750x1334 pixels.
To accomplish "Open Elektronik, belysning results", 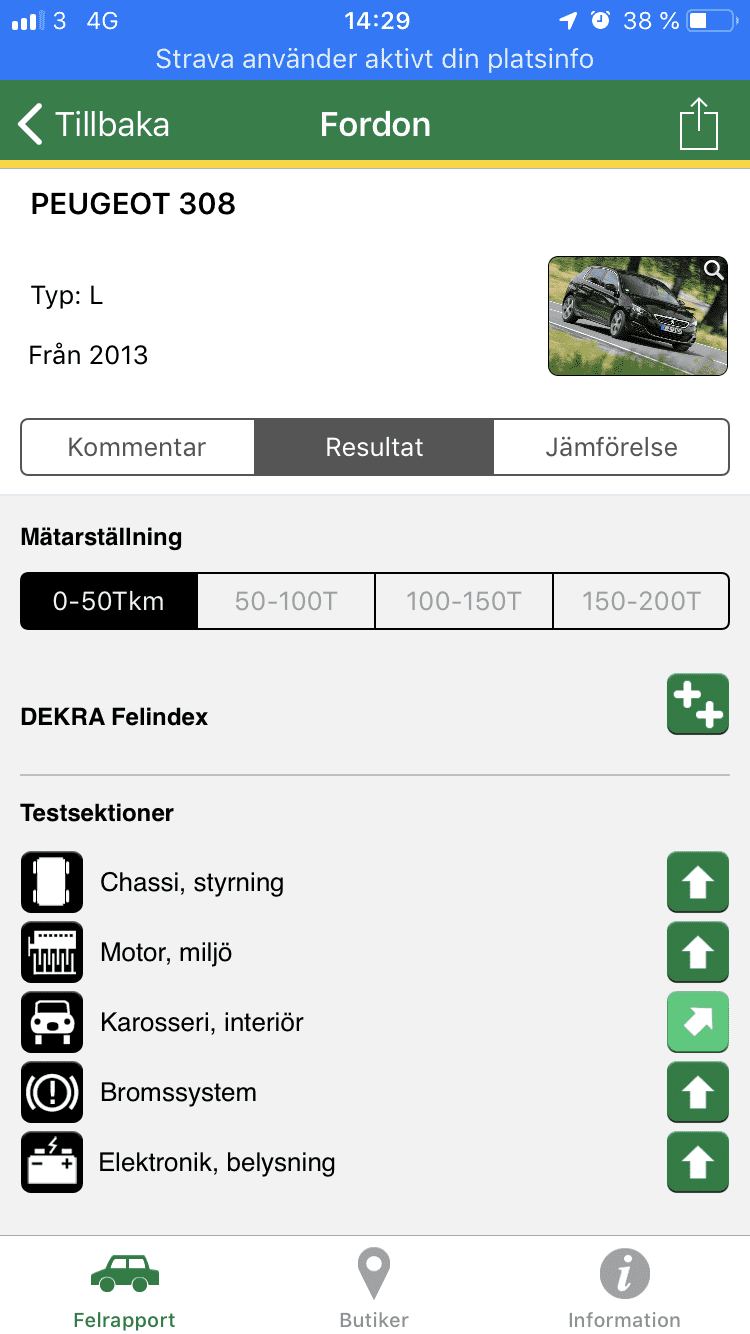I will (x=217, y=1162).
